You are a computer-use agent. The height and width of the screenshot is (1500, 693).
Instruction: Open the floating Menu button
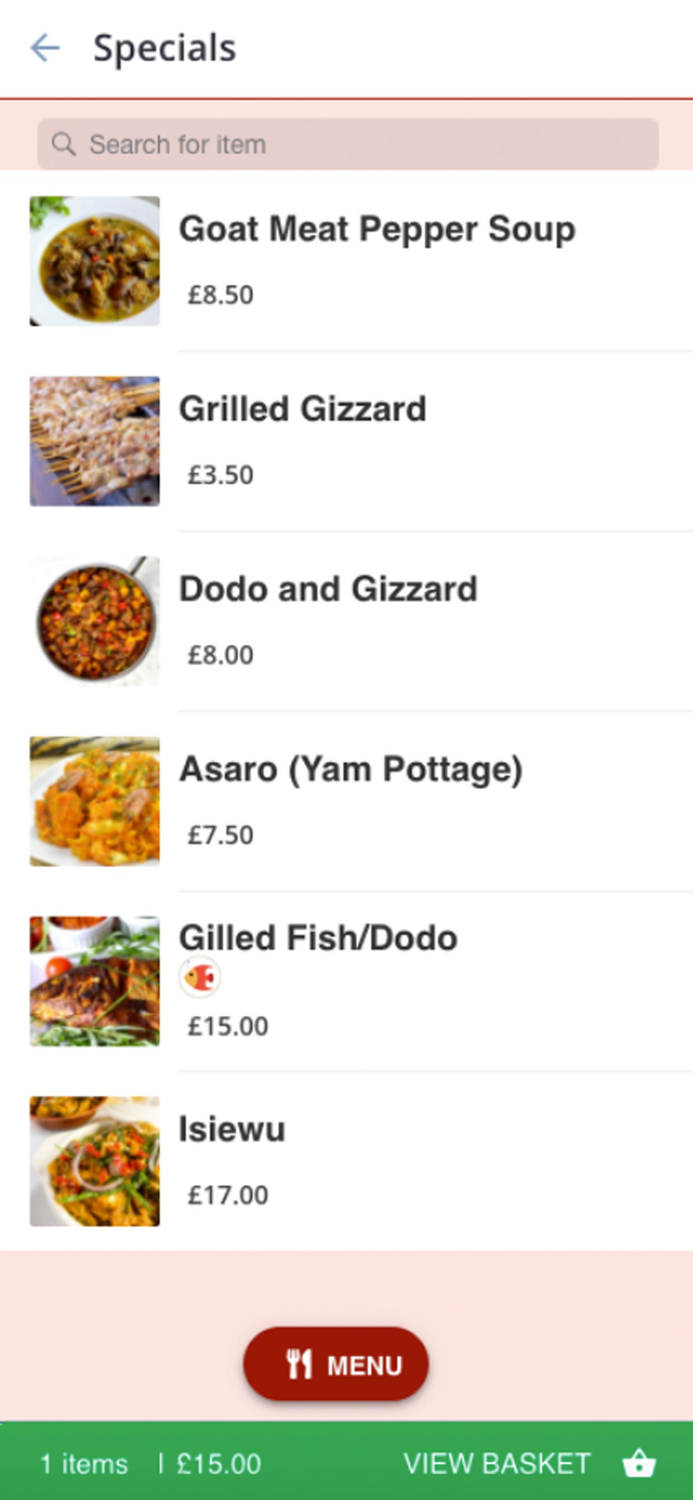336,1364
